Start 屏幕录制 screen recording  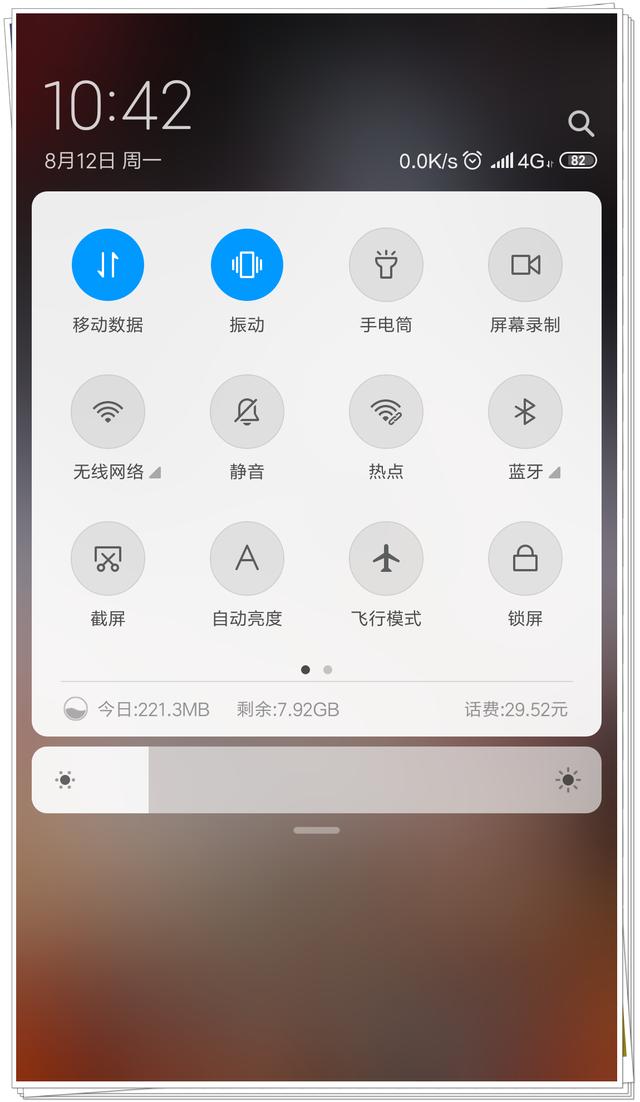[525, 265]
